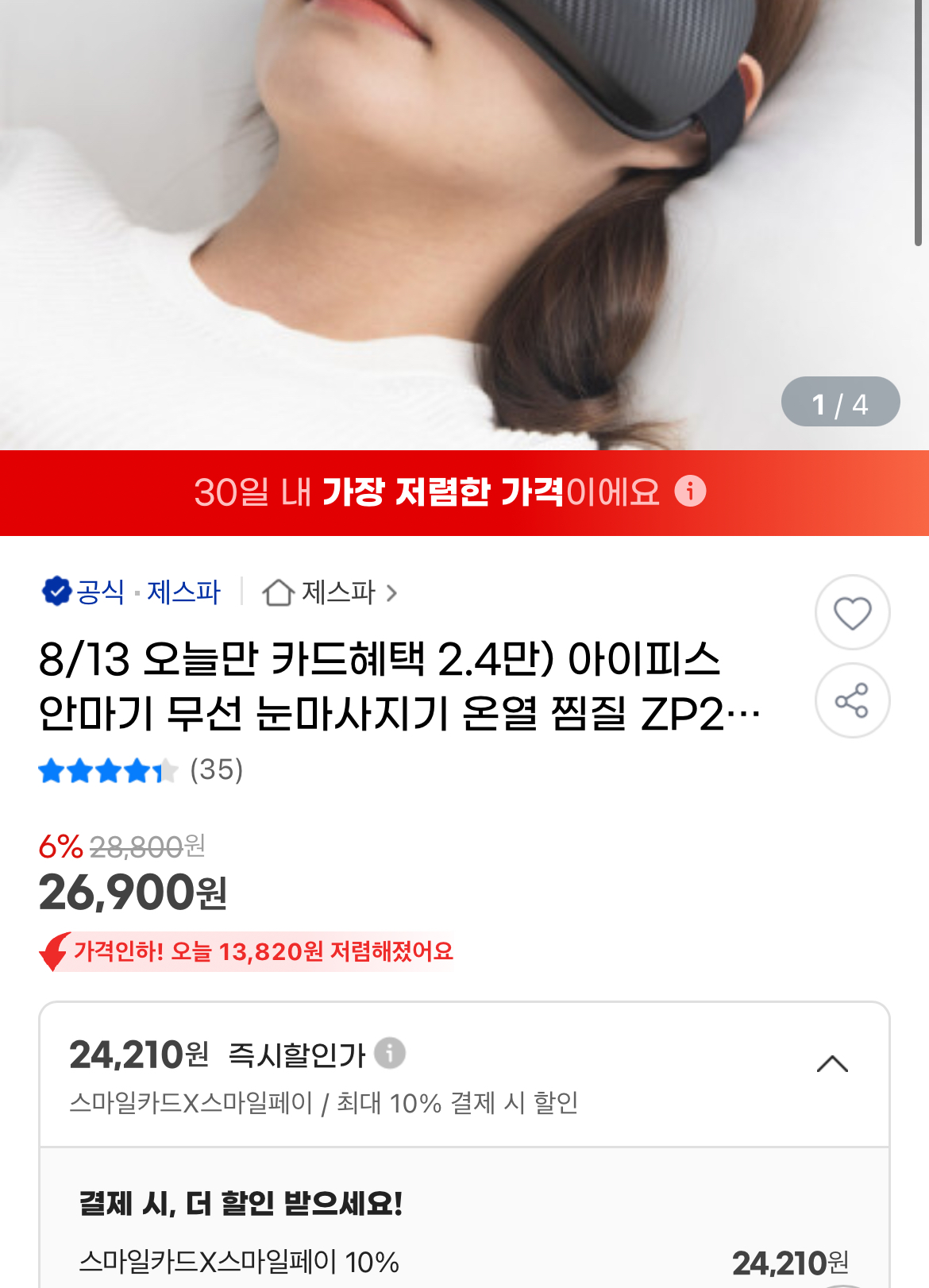Tap info icon beside 즉시할인가
The width and height of the screenshot is (929, 1288).
[x=390, y=1053]
